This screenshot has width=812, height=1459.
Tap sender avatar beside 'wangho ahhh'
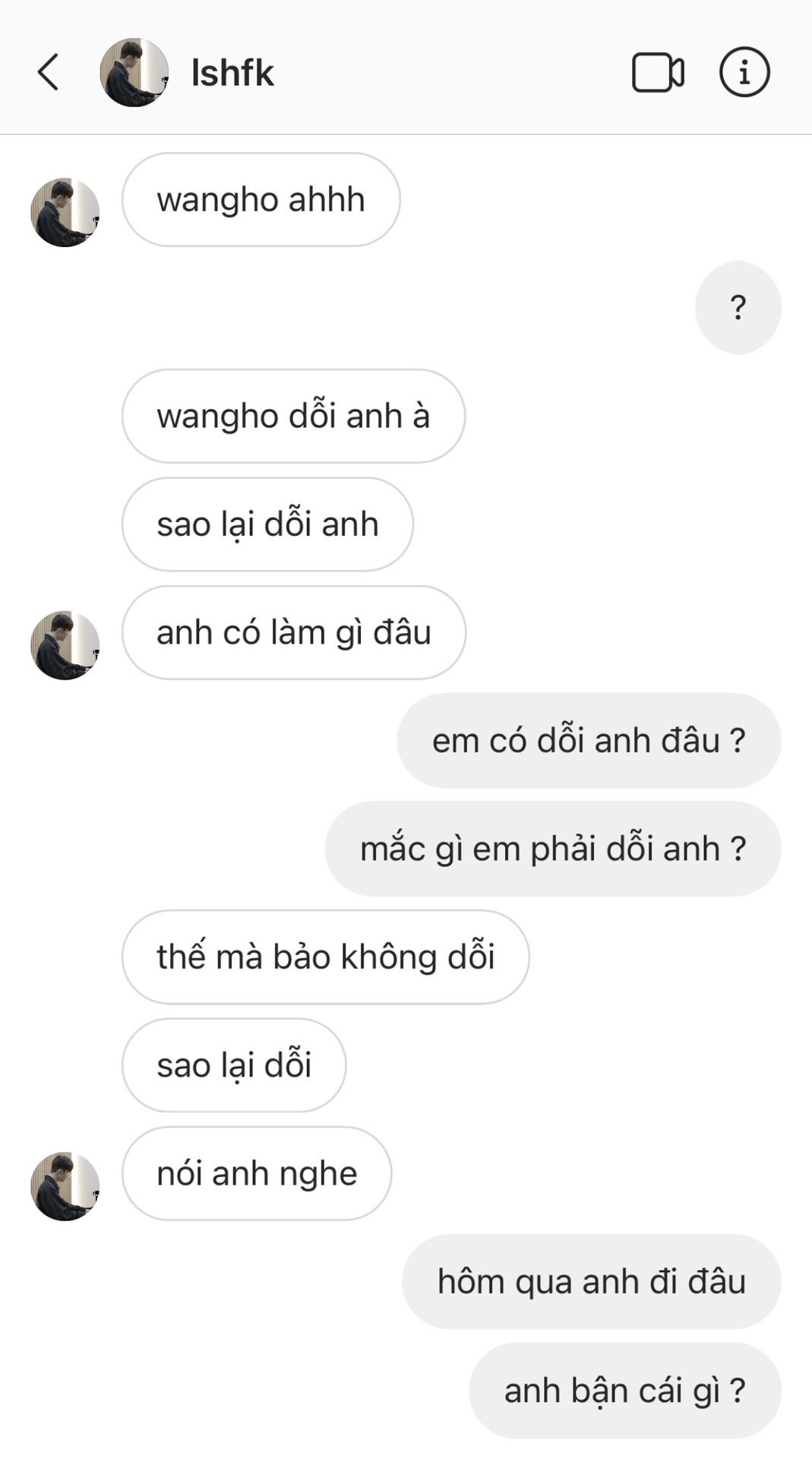pyautogui.click(x=65, y=212)
